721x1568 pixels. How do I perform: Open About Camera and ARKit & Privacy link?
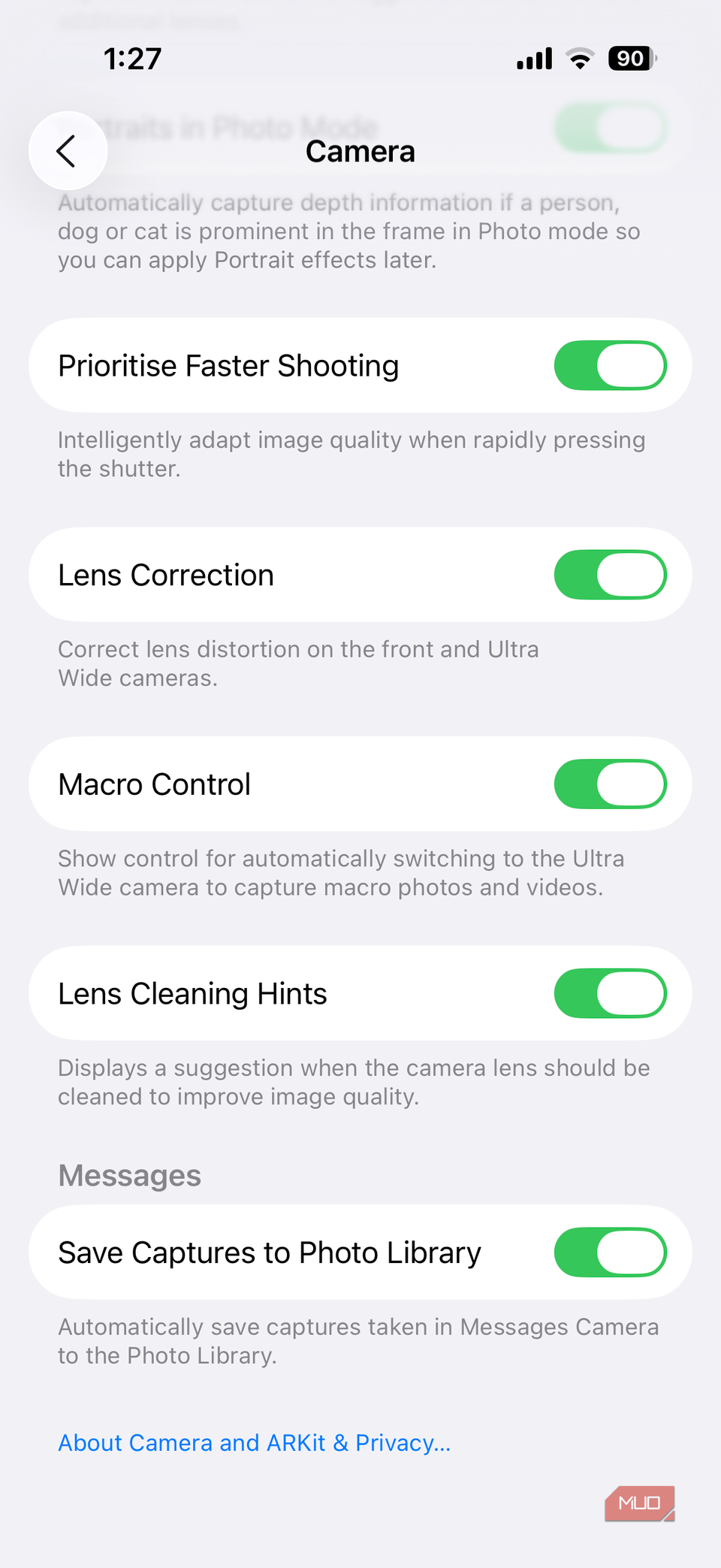pos(255,1443)
